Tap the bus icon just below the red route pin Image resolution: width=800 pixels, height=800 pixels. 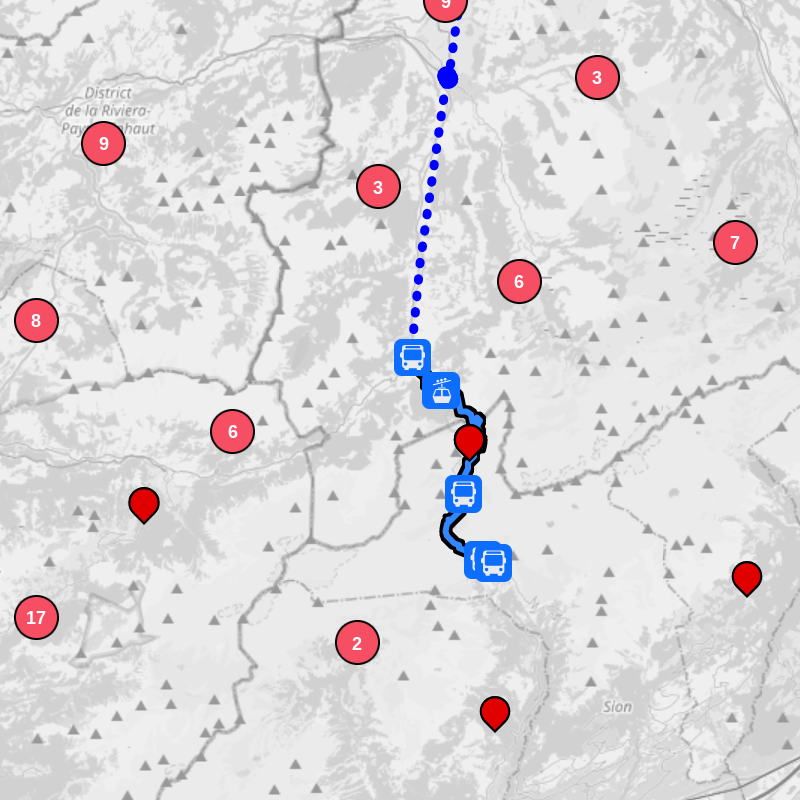[x=463, y=493]
